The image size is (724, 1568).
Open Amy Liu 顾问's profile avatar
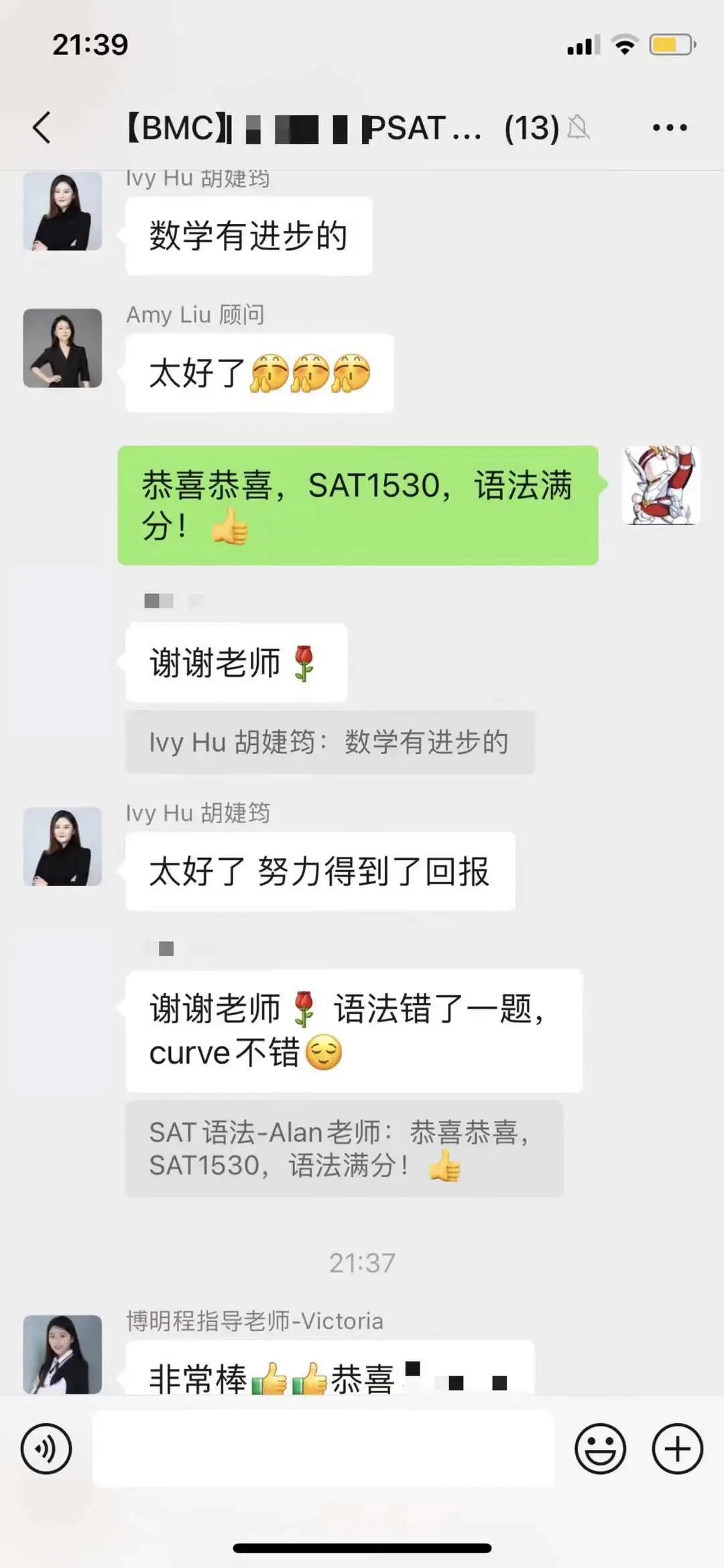62,348
